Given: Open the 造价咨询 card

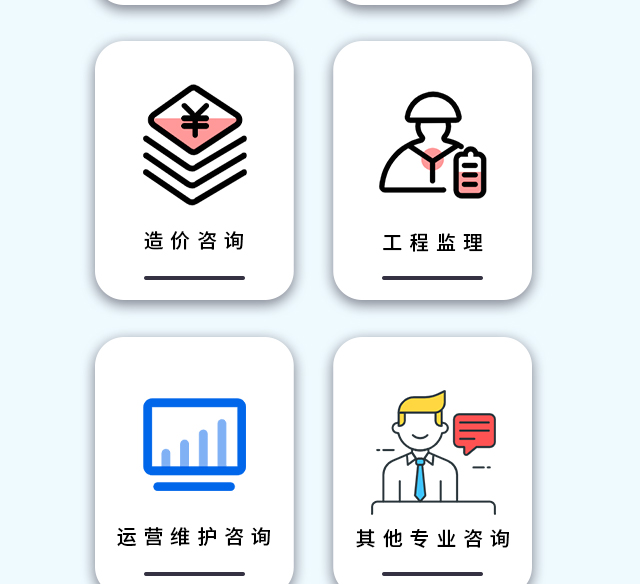Looking at the screenshot, I should tap(194, 170).
